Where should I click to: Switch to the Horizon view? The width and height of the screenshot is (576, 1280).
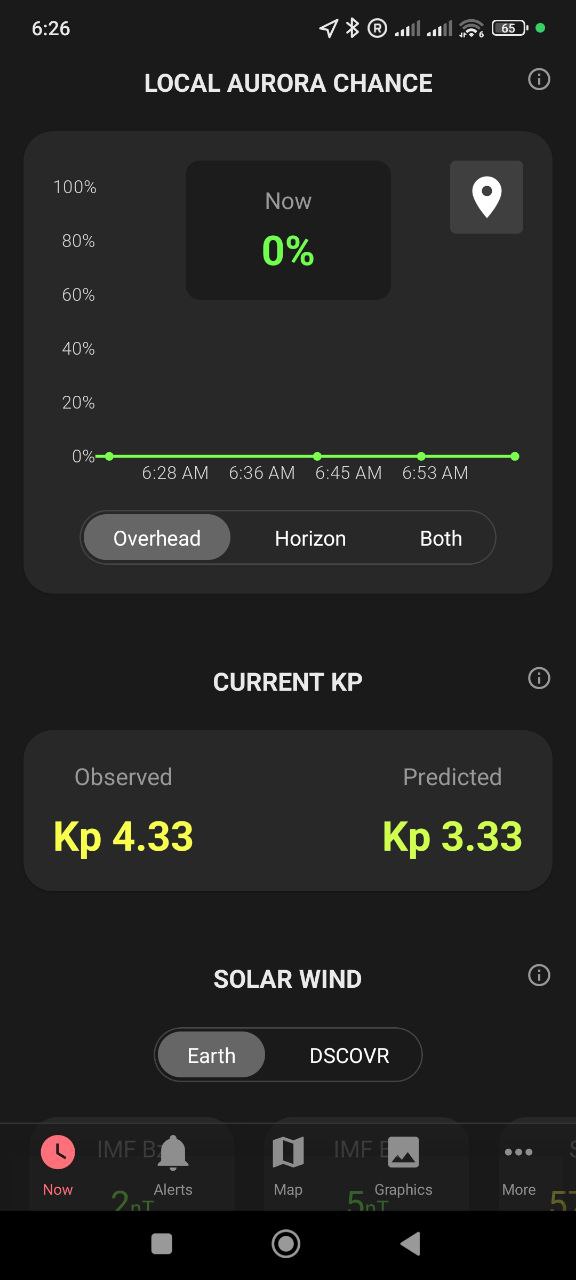310,538
